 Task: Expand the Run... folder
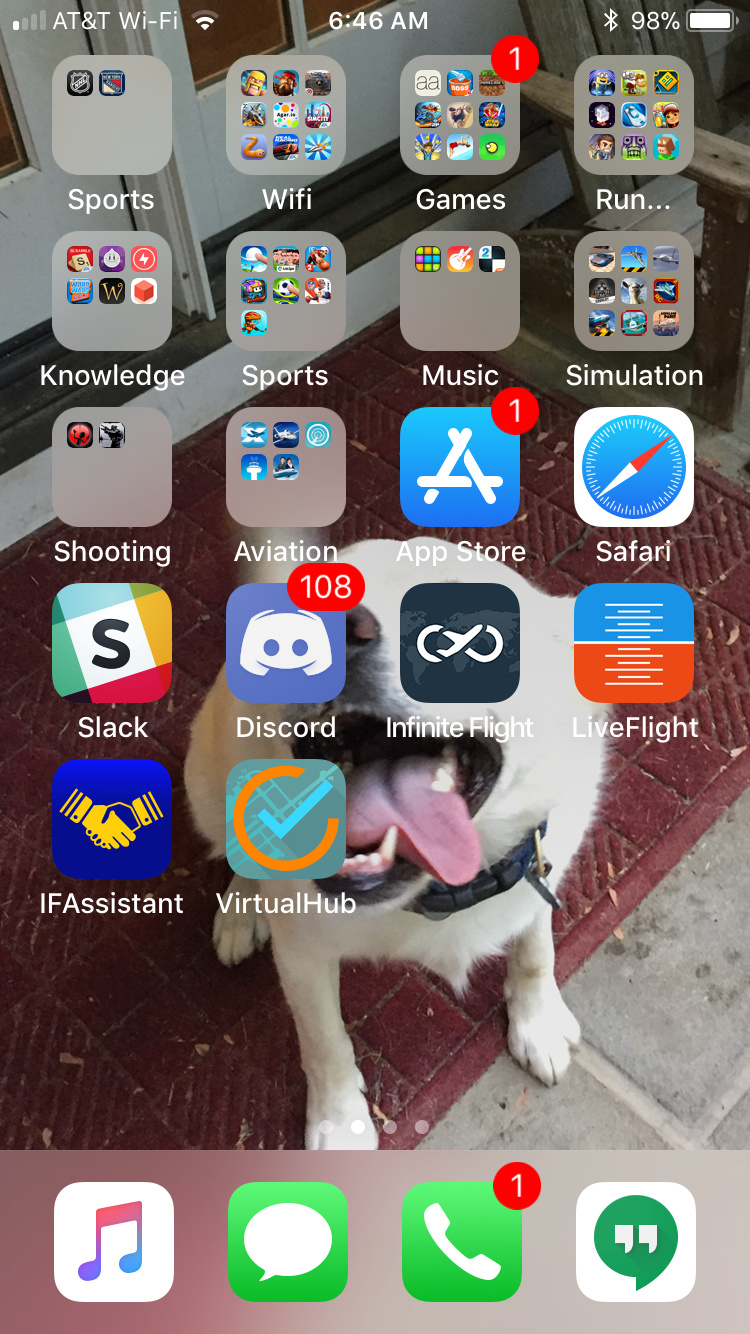[634, 115]
